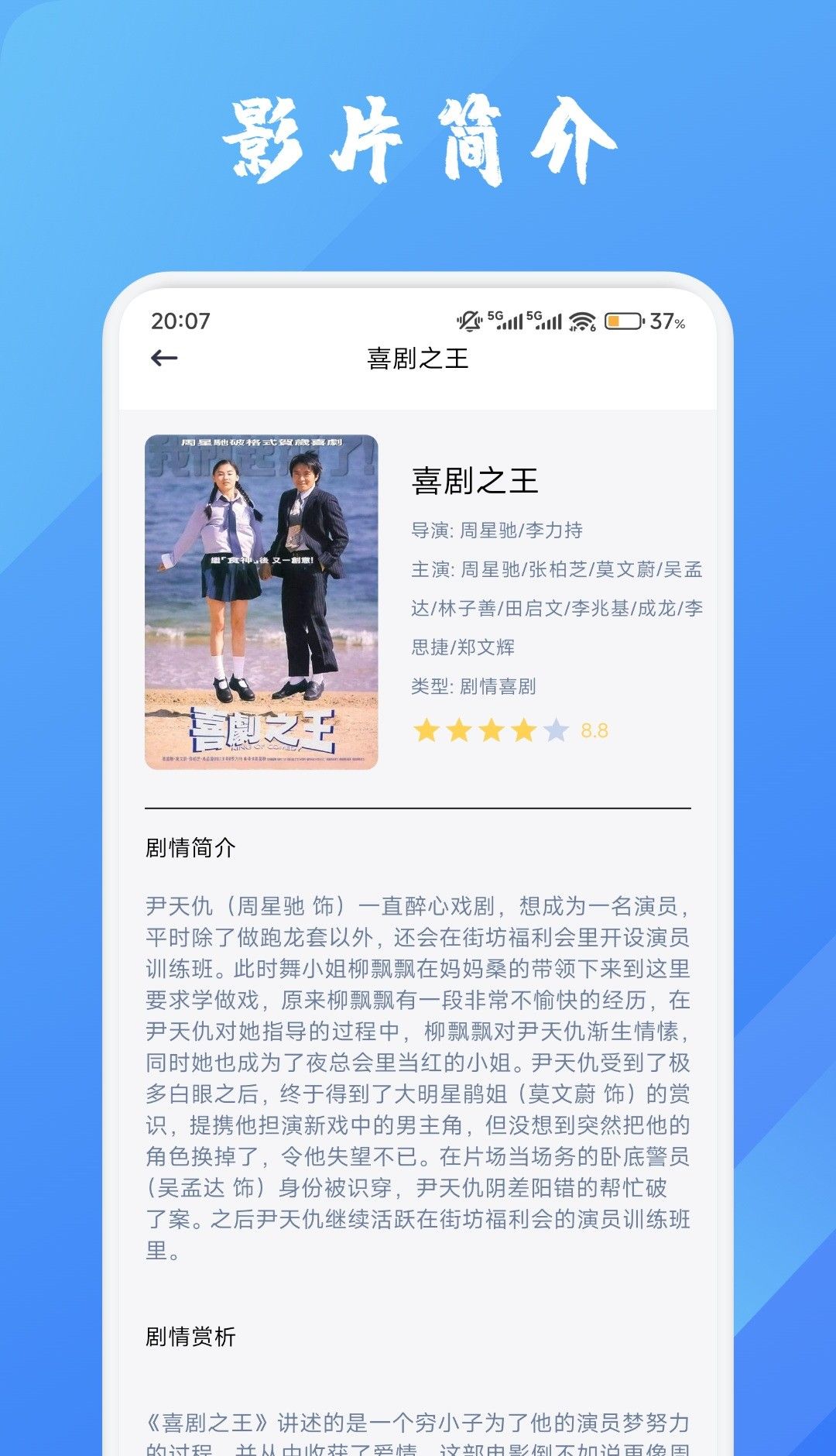This screenshot has width=836, height=1456.
Task: Tap the 8.8 rating score
Action: (x=593, y=728)
